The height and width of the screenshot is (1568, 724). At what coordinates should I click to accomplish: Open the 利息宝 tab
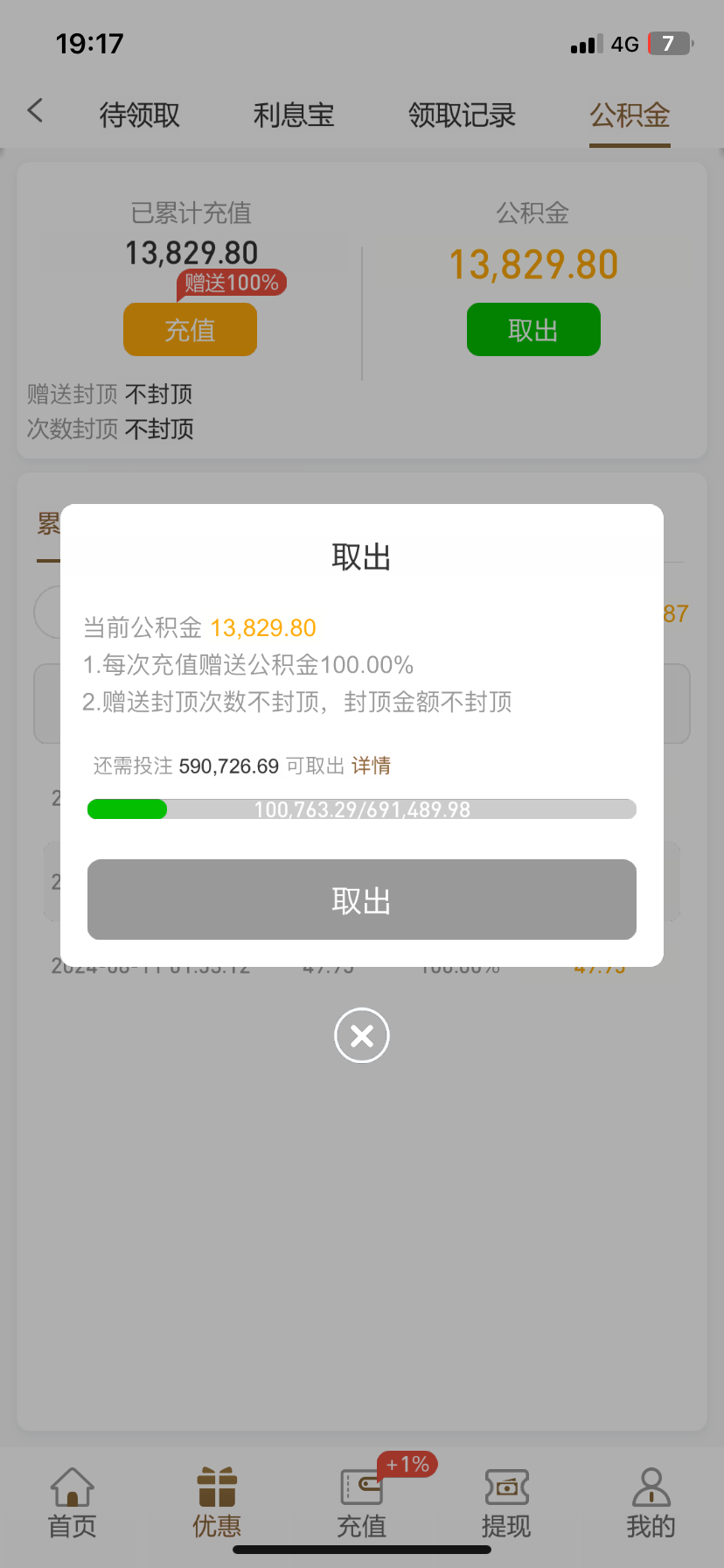293,115
